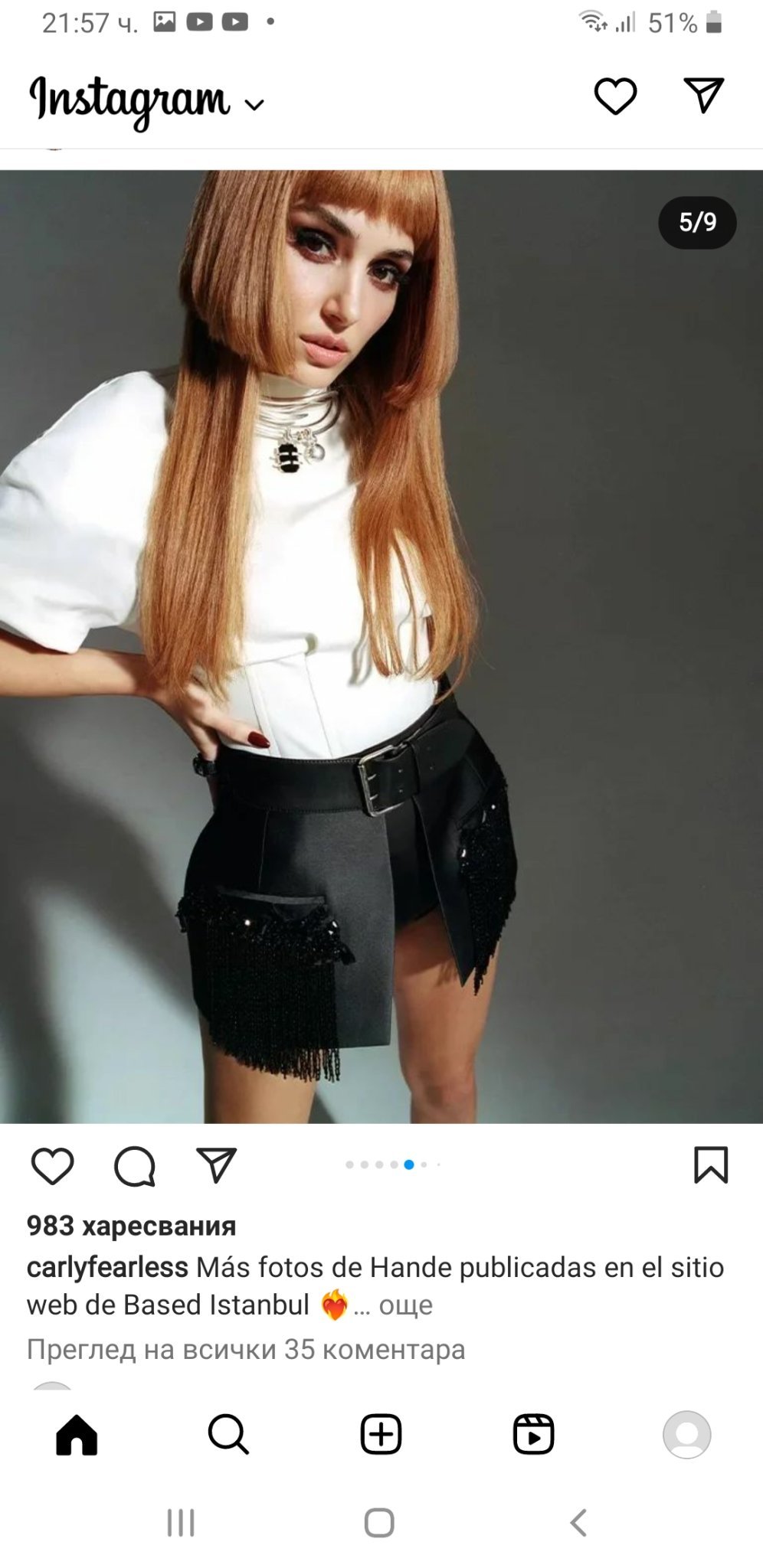Open direct messages paper plane icon
This screenshot has width=763, height=1568.
(x=703, y=96)
